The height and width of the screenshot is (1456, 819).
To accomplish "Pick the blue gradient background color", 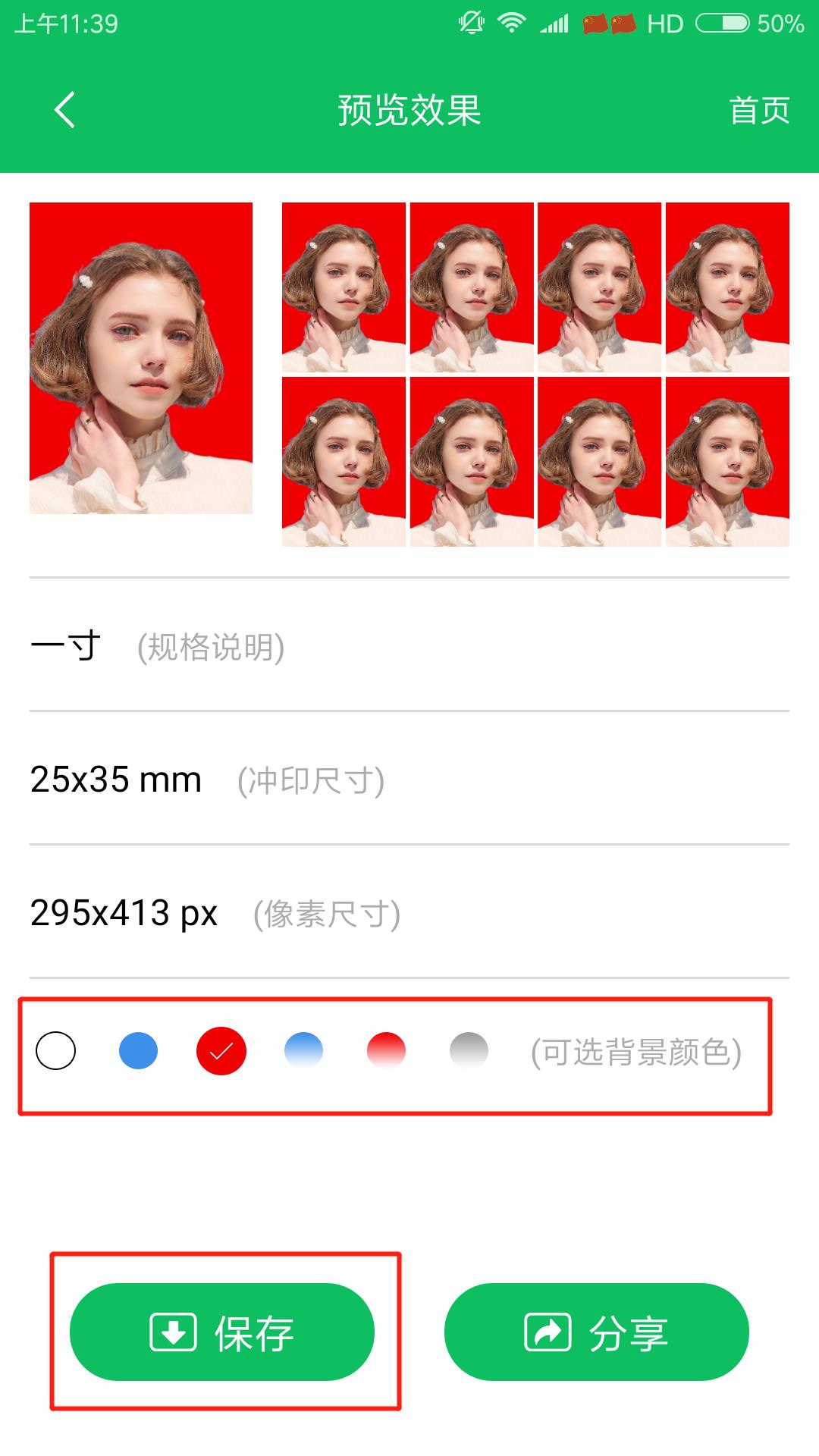I will point(304,1051).
